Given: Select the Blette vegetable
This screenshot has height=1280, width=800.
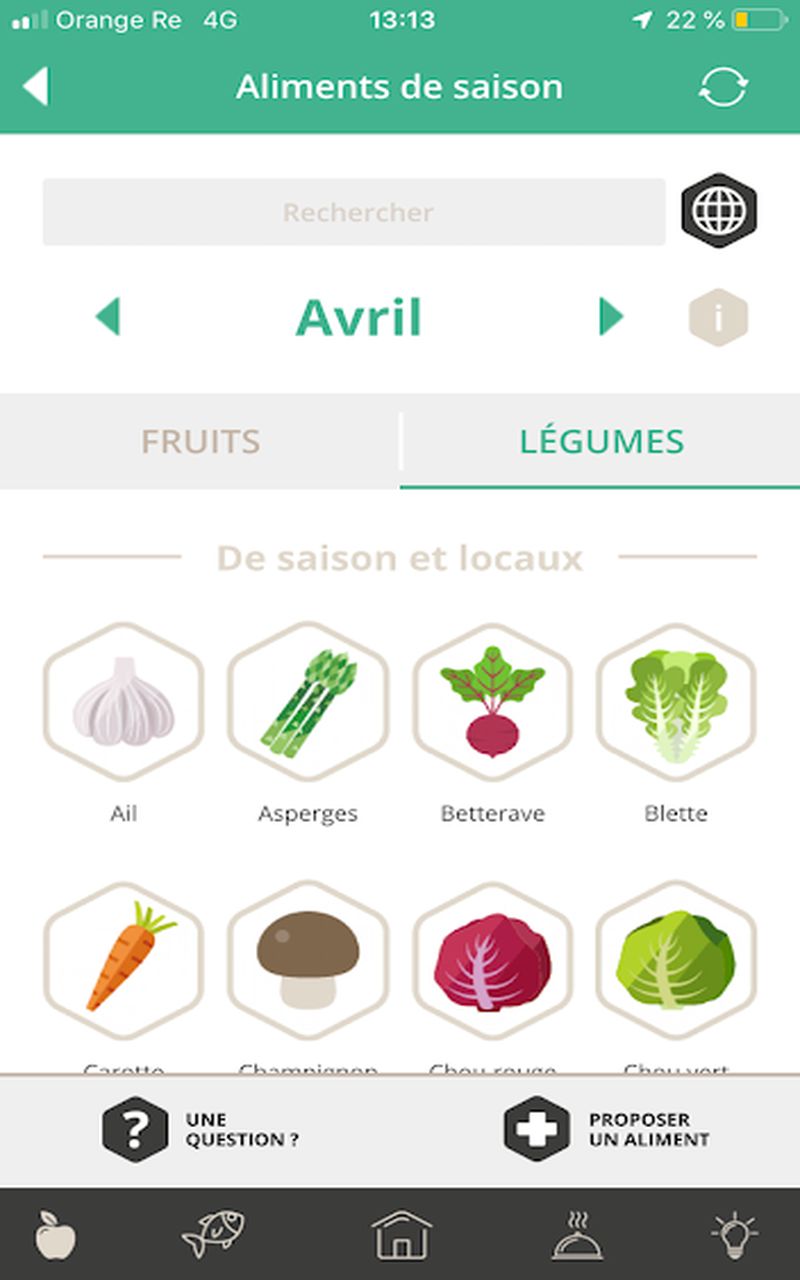Looking at the screenshot, I should coord(676,702).
